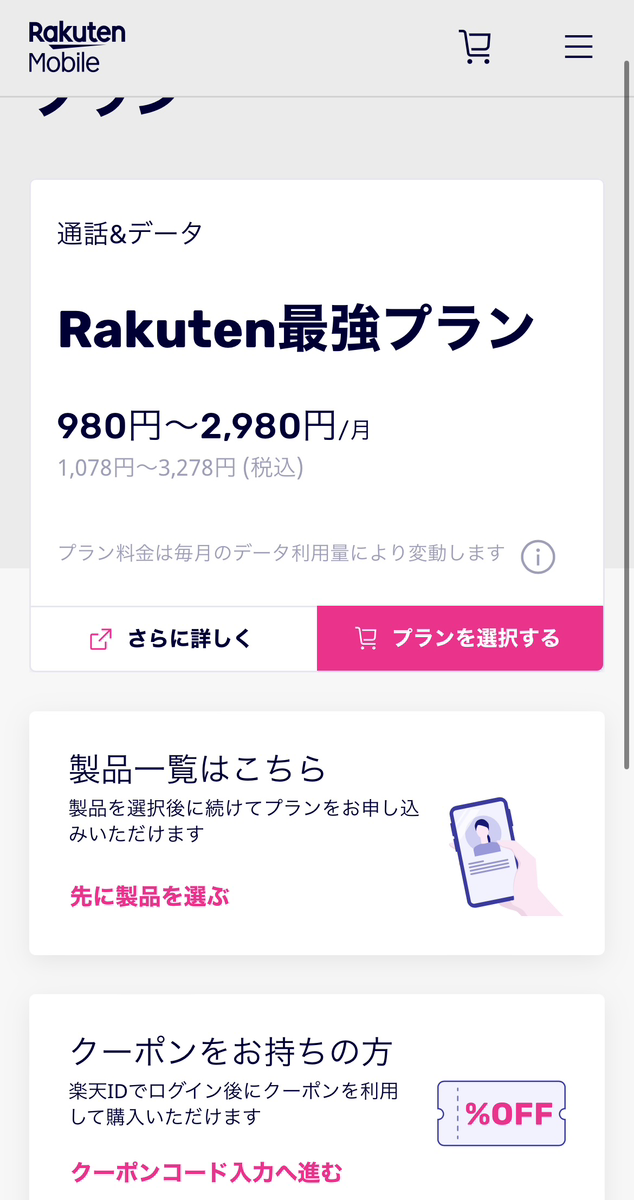Open さらに詳しく plan details
The width and height of the screenshot is (634, 1200).
173,639
